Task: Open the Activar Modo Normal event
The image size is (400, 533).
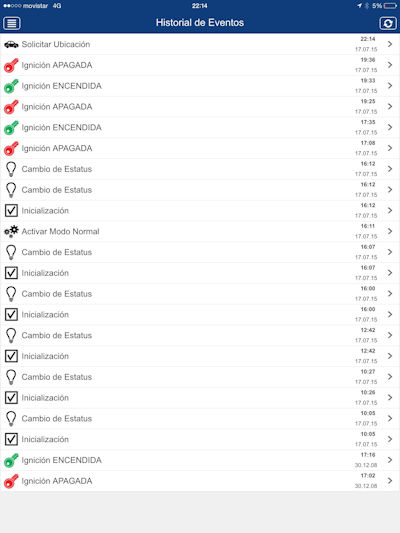Action: 200,231
